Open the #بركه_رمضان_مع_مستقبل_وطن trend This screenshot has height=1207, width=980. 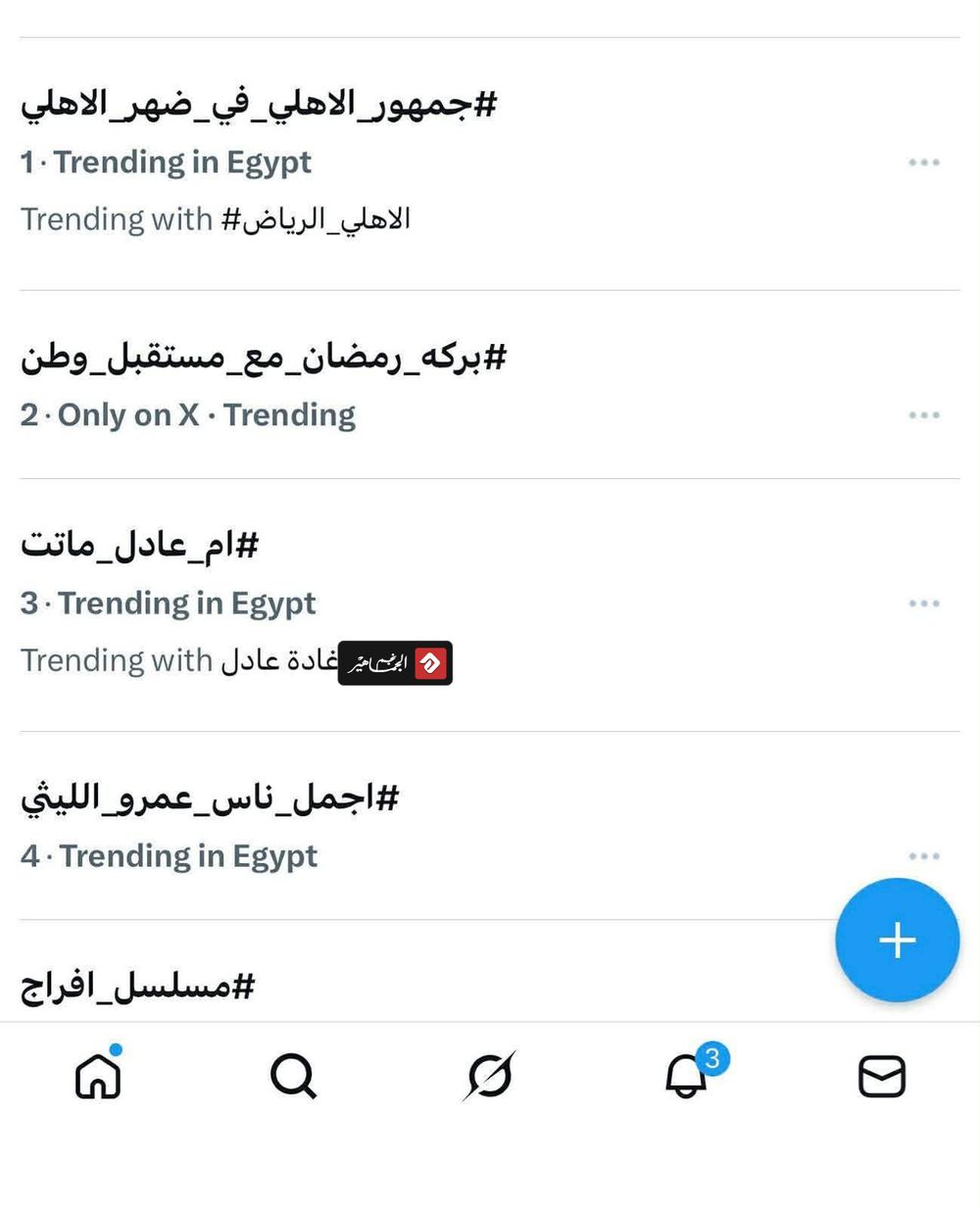pos(263,358)
